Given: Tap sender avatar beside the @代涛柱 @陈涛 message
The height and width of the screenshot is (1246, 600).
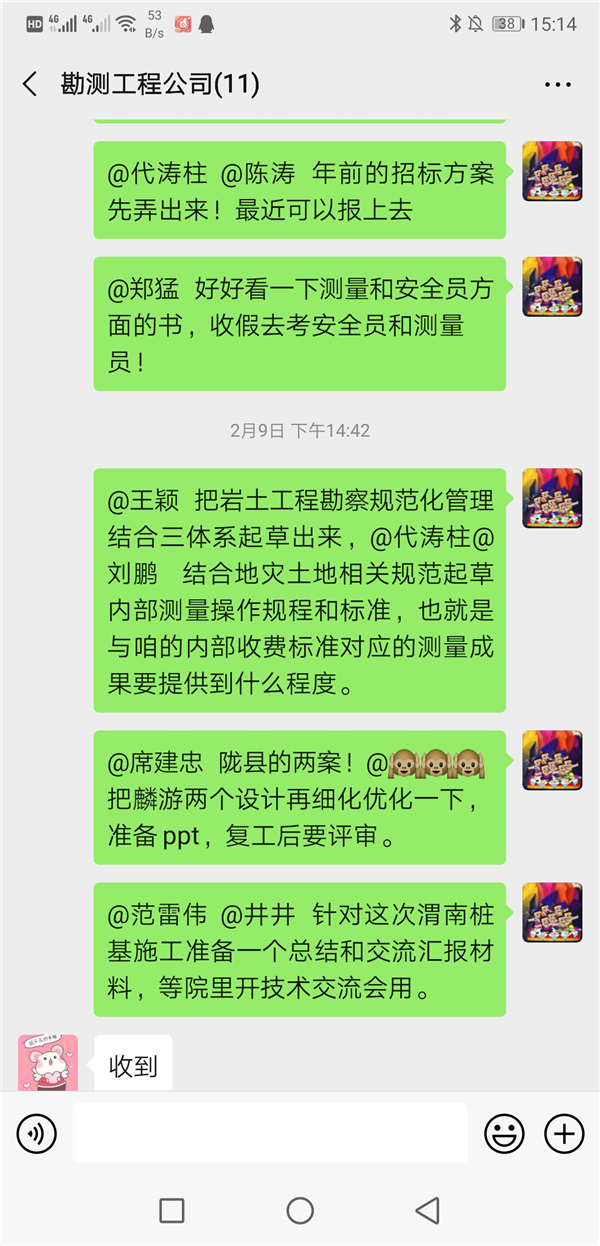Looking at the screenshot, I should (552, 171).
